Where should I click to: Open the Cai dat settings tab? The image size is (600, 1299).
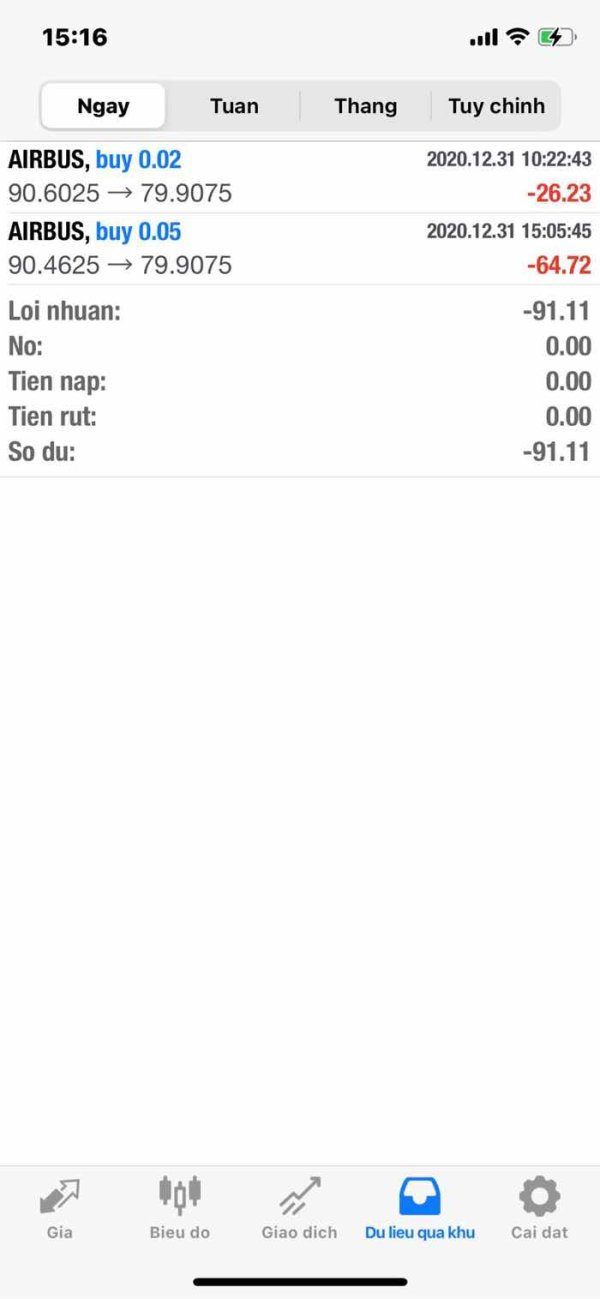coord(540,1209)
